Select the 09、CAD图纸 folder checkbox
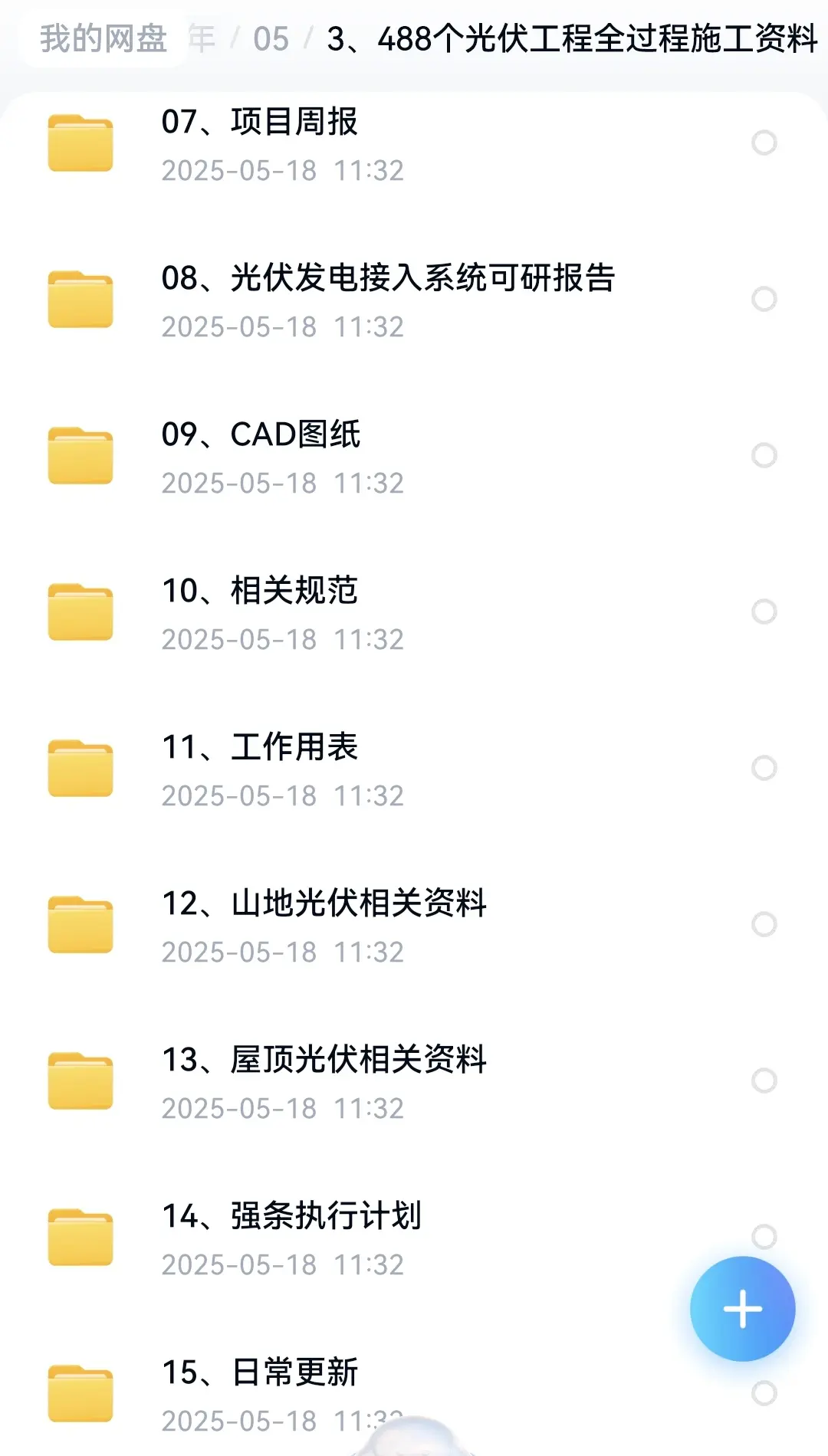The height and width of the screenshot is (1456, 828). coord(764,455)
